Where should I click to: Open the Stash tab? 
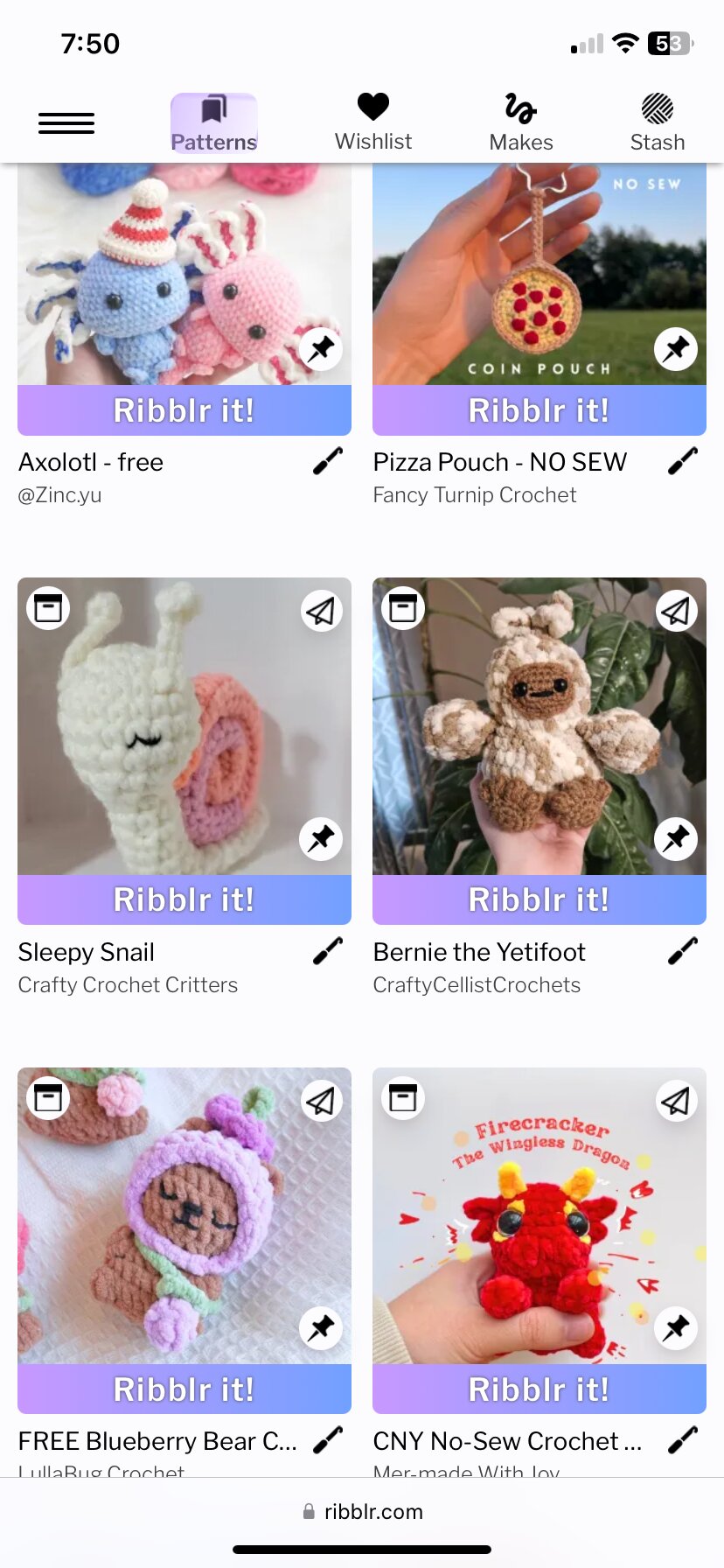(658, 122)
